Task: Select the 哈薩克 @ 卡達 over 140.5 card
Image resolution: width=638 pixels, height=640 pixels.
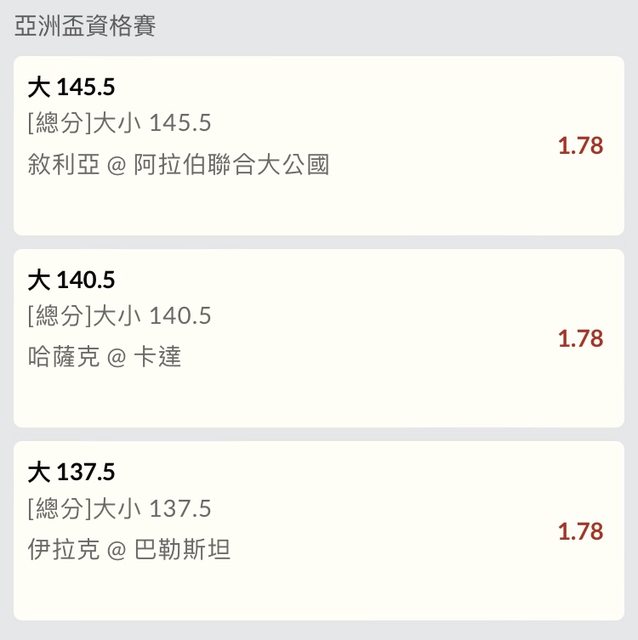Action: pos(318,338)
